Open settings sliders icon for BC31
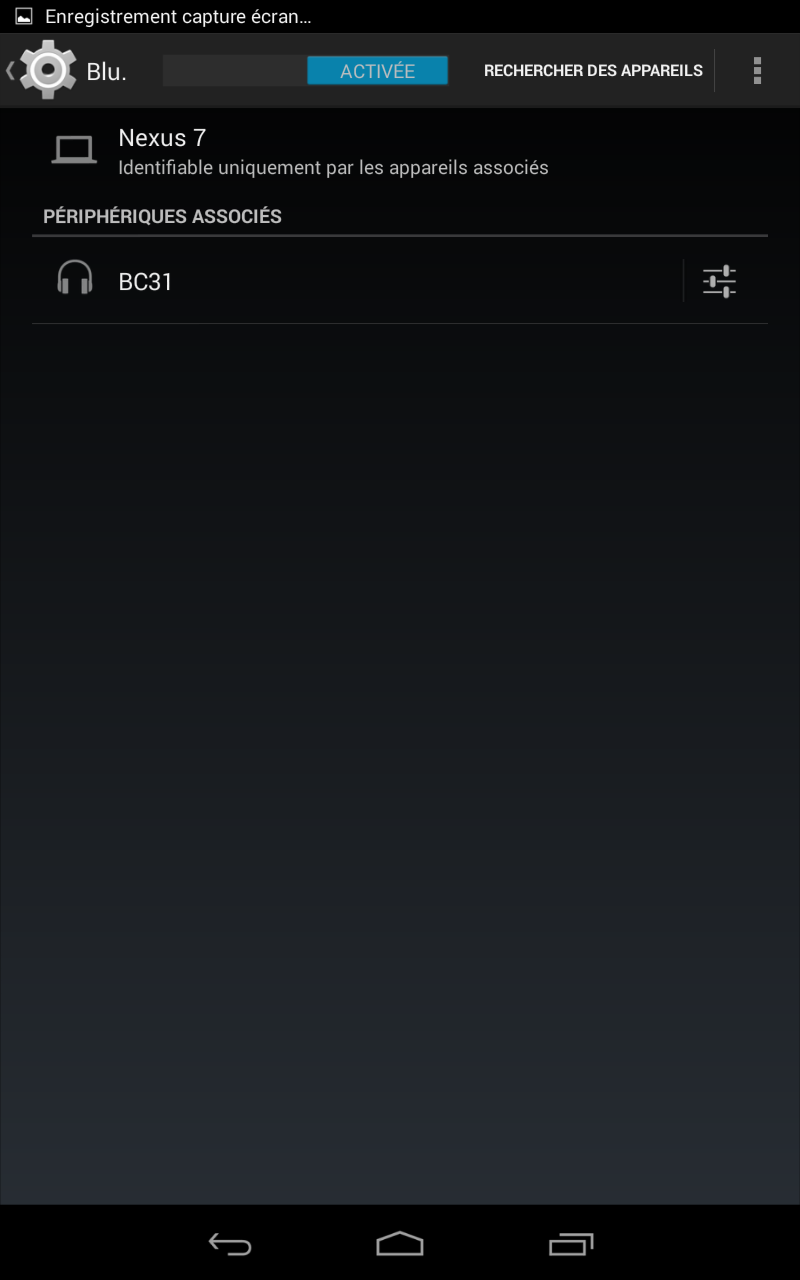Viewport: 800px width, 1280px height. (719, 281)
